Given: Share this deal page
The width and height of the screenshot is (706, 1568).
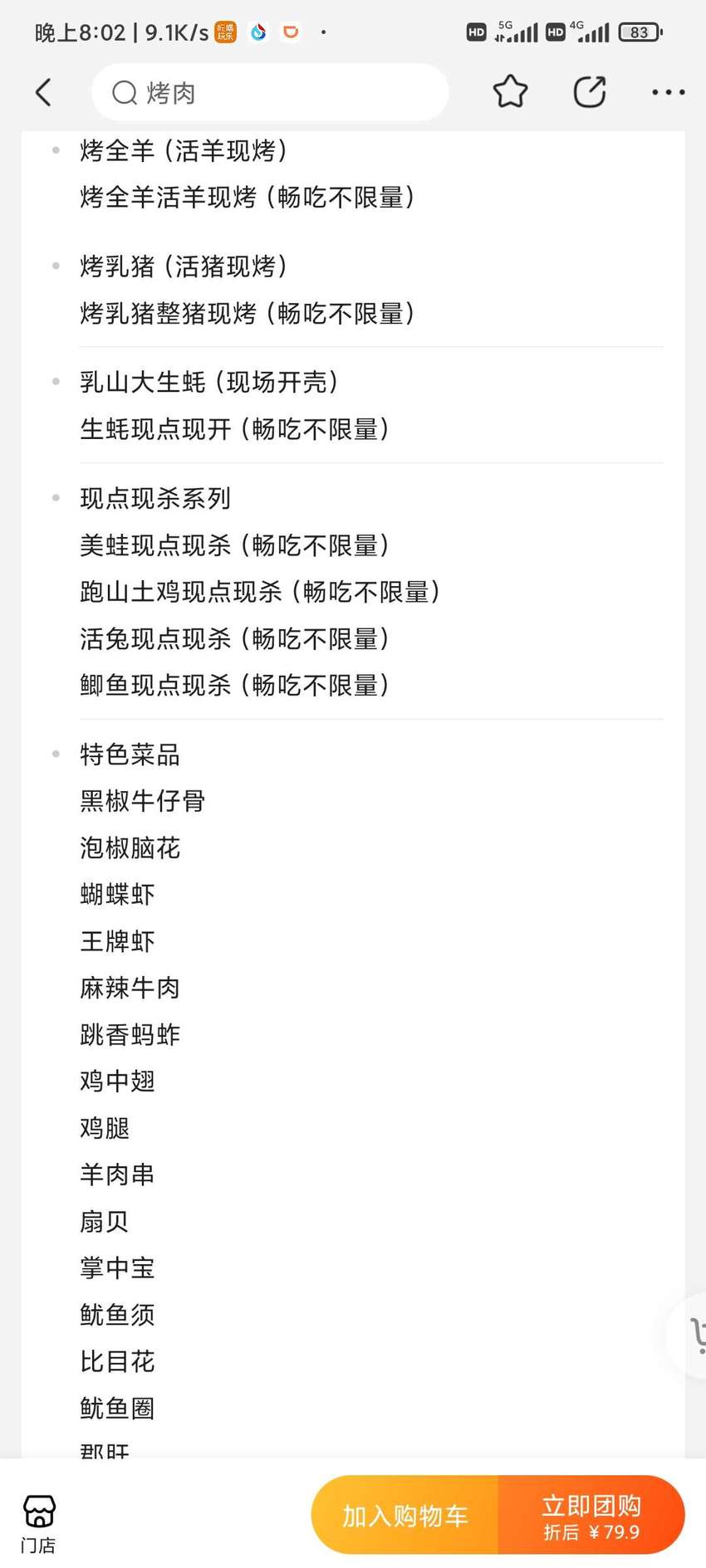Looking at the screenshot, I should pyautogui.click(x=590, y=91).
